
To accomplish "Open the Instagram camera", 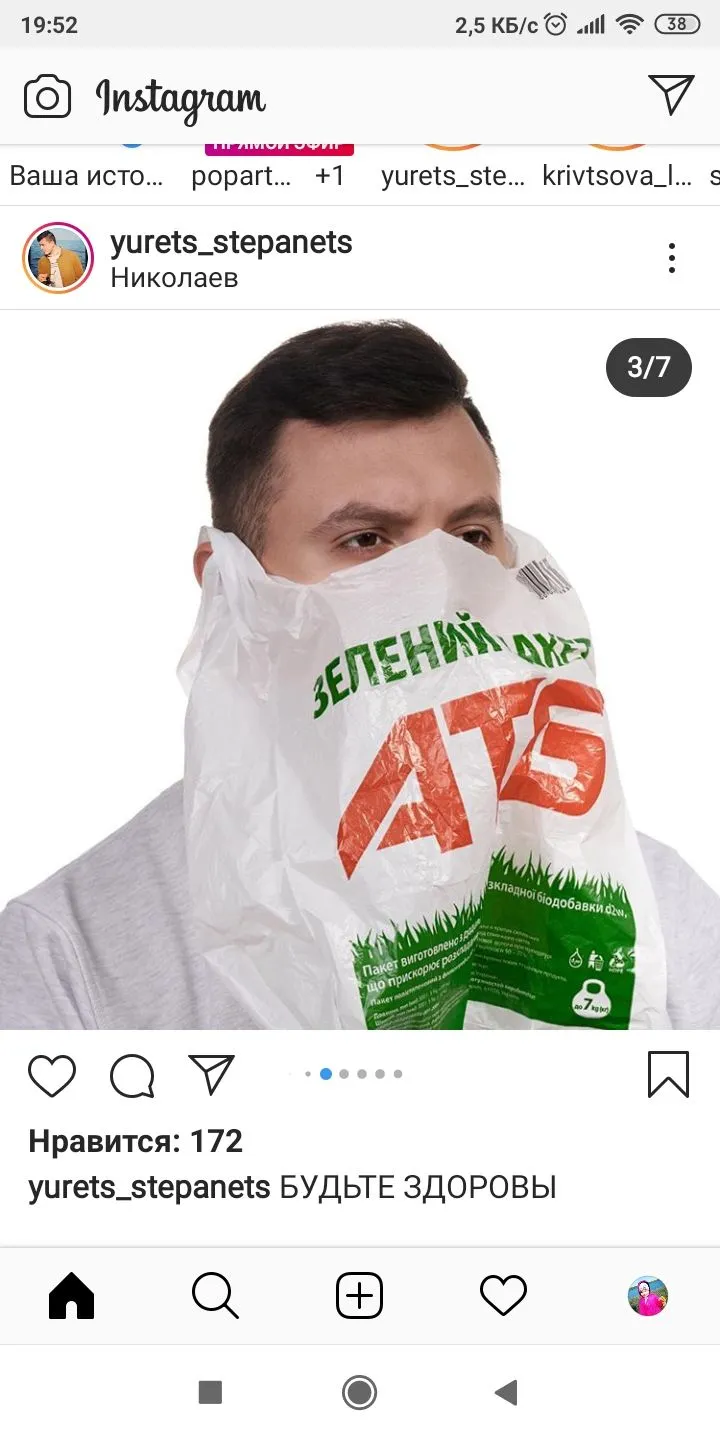I will tap(47, 97).
